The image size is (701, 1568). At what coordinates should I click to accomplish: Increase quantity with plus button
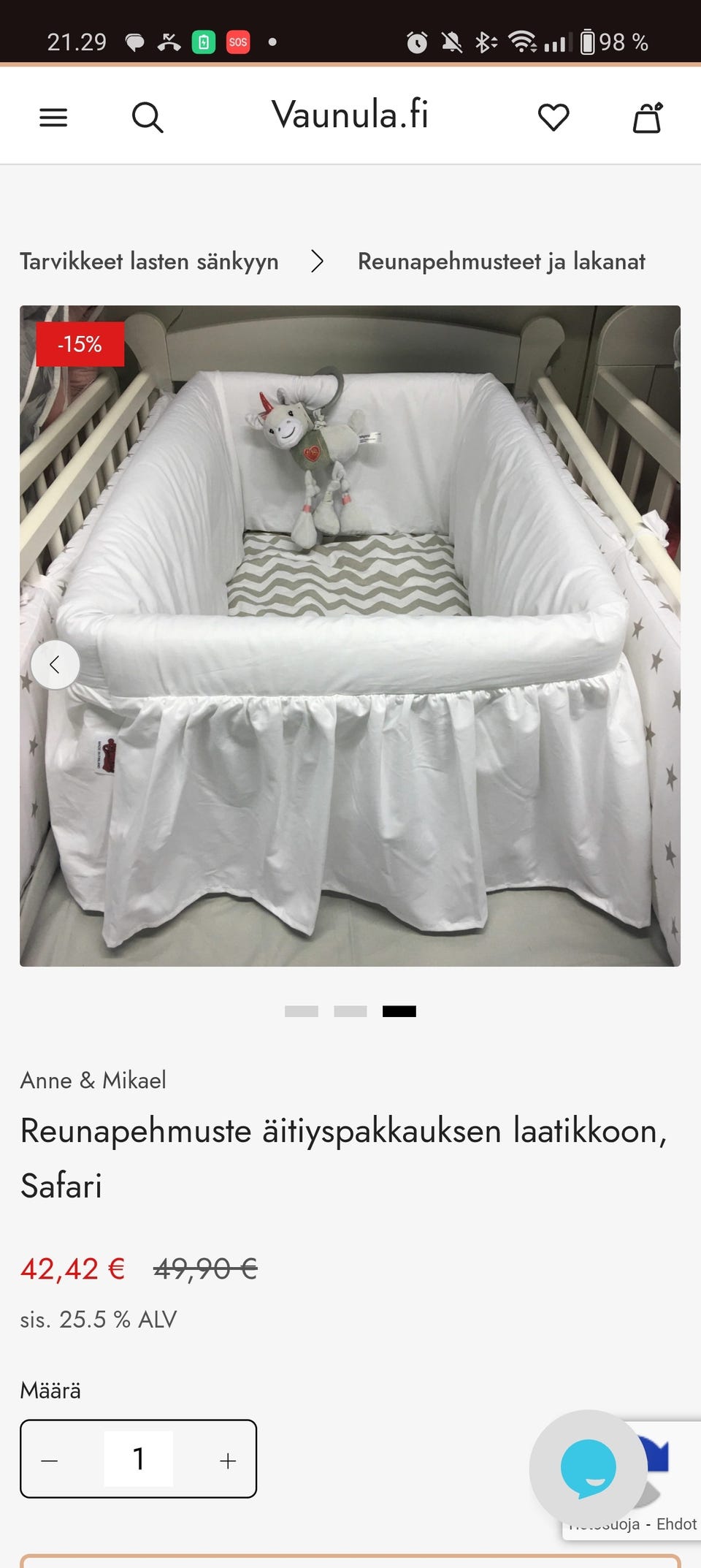[x=228, y=1461]
